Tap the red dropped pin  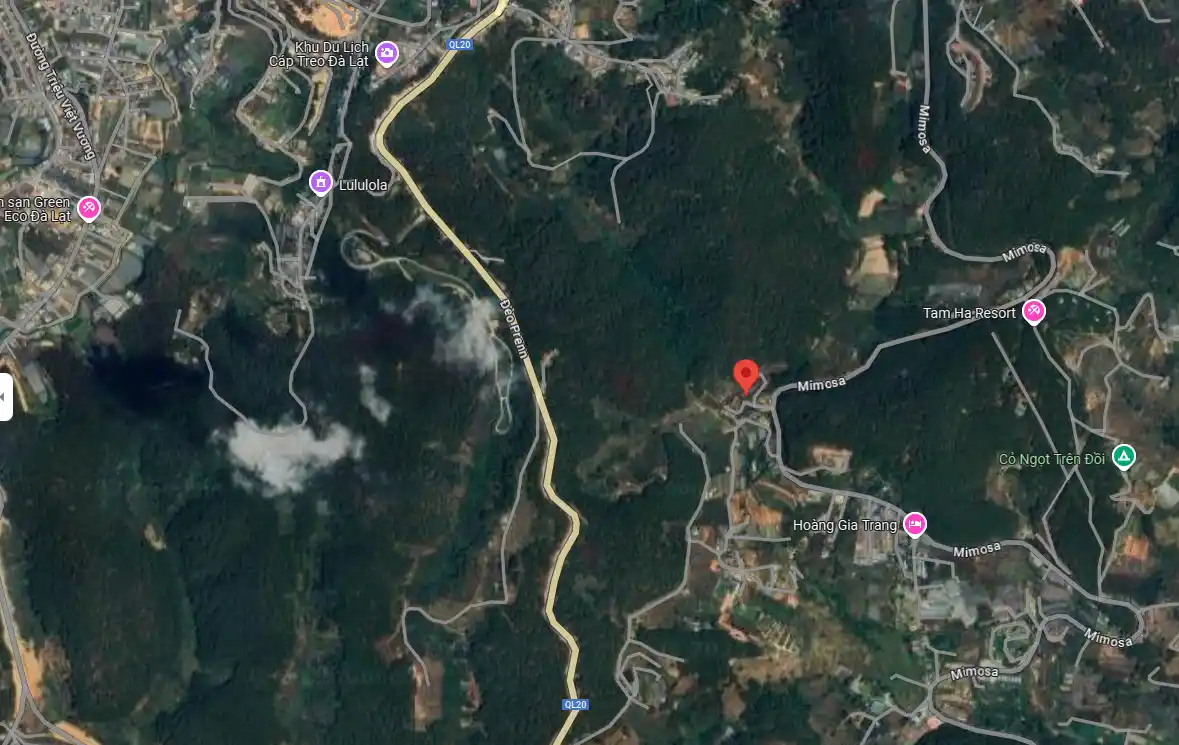pos(745,376)
